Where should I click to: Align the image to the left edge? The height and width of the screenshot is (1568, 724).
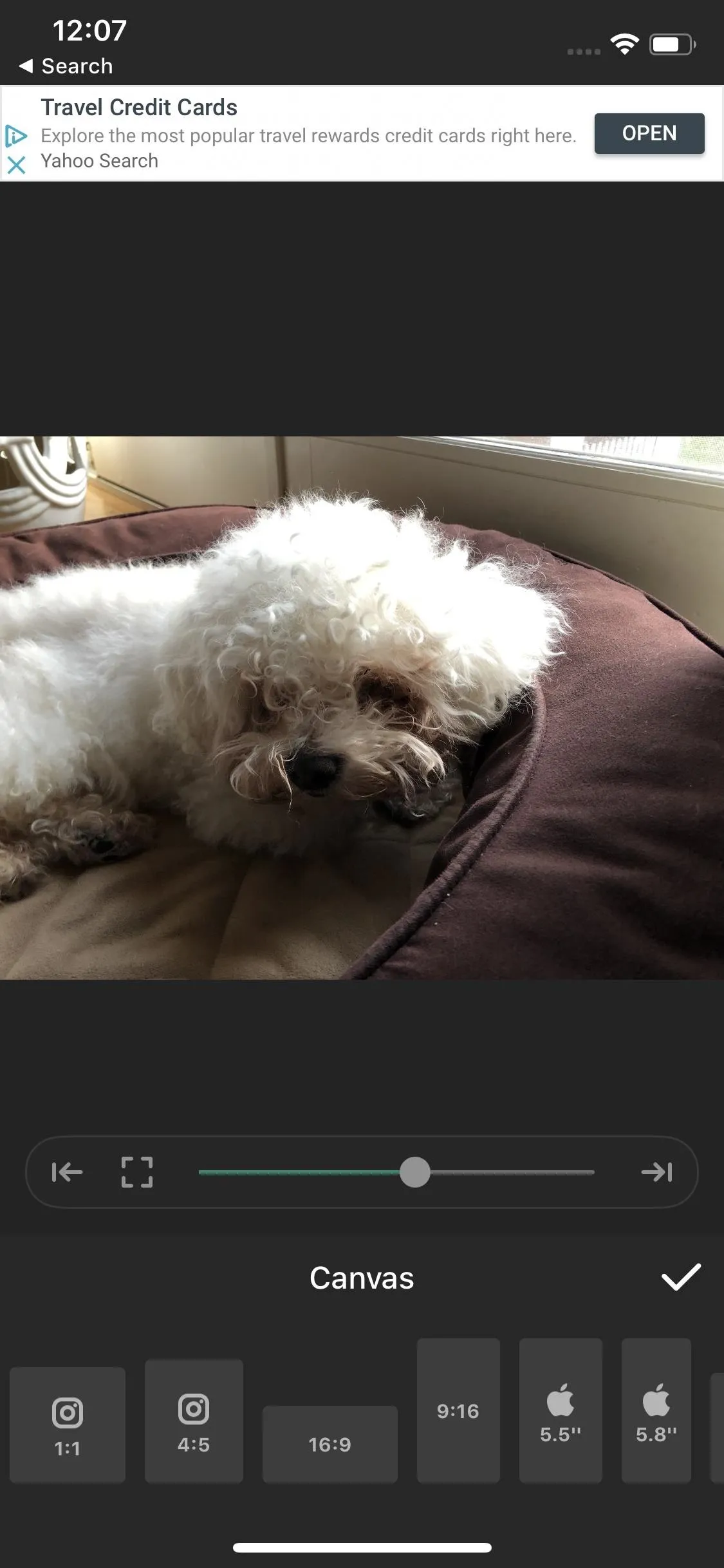click(x=67, y=1172)
